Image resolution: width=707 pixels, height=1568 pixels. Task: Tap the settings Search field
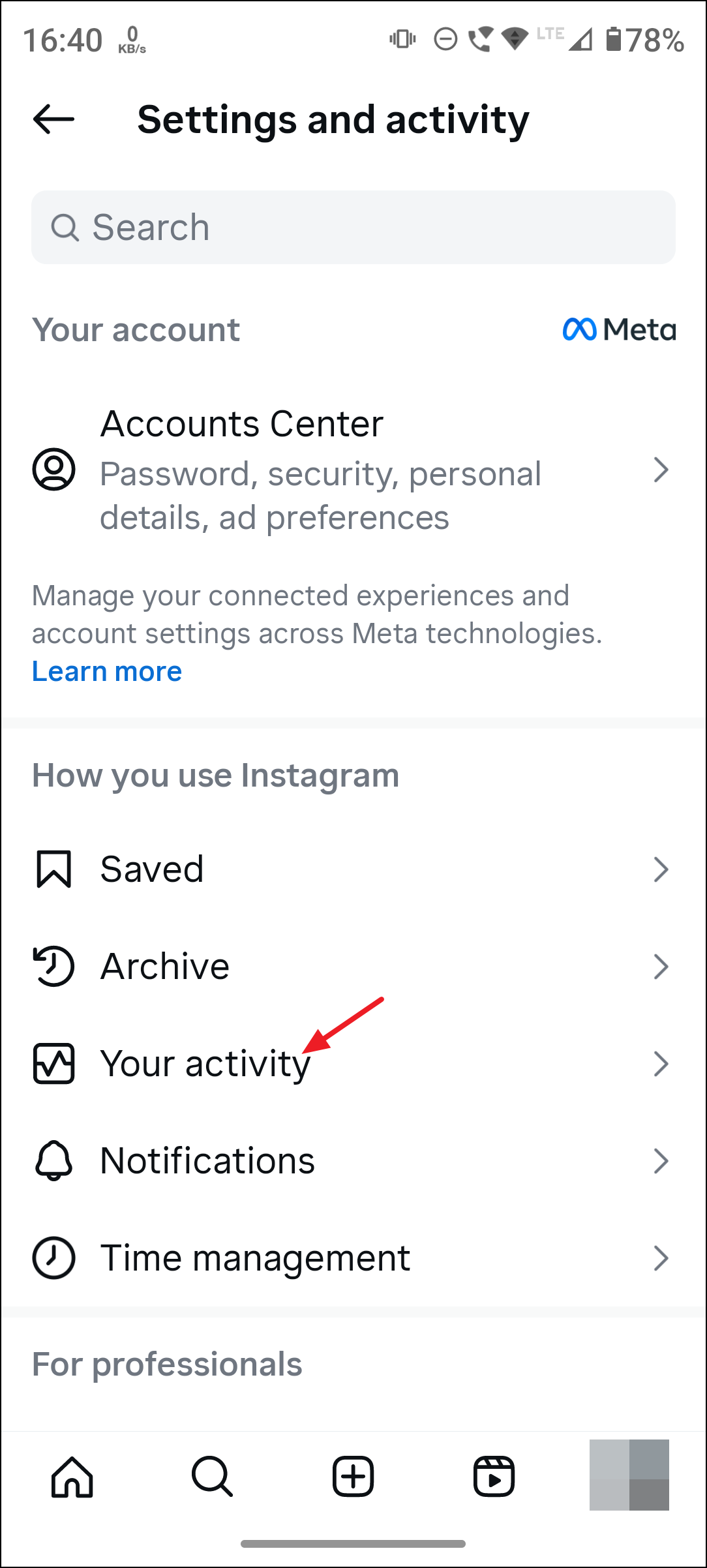pos(353,228)
